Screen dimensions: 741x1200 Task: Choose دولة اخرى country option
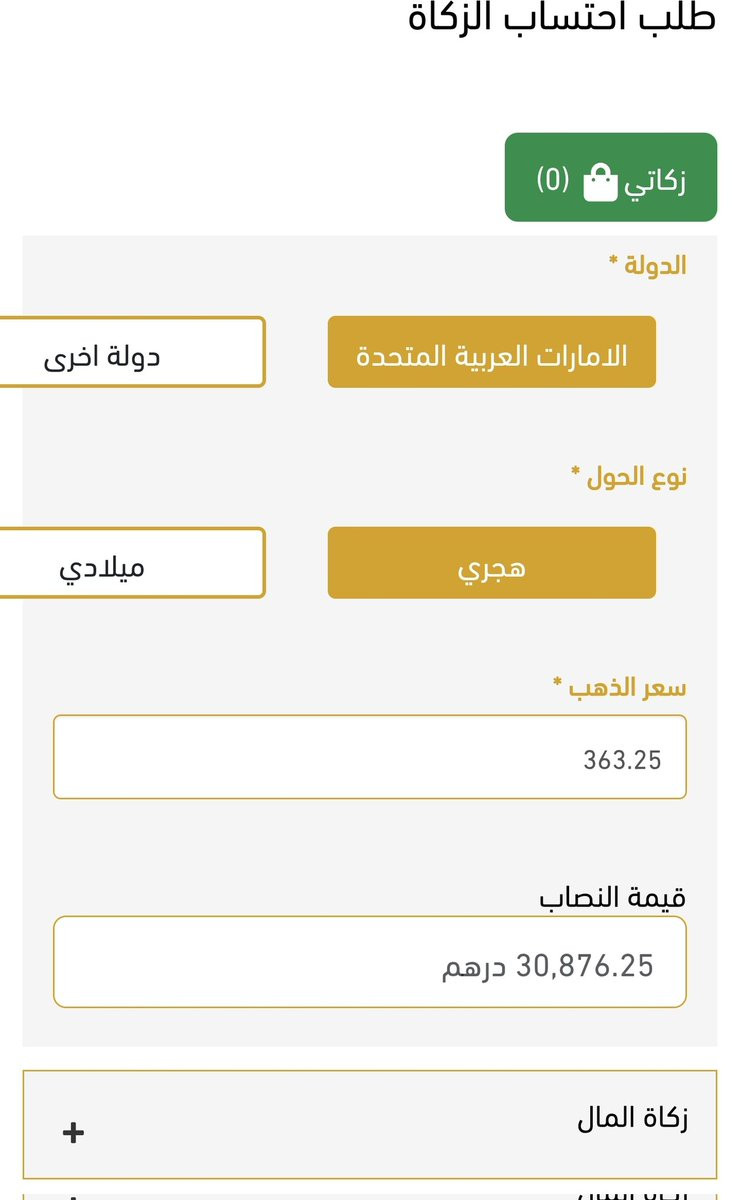click(x=130, y=352)
